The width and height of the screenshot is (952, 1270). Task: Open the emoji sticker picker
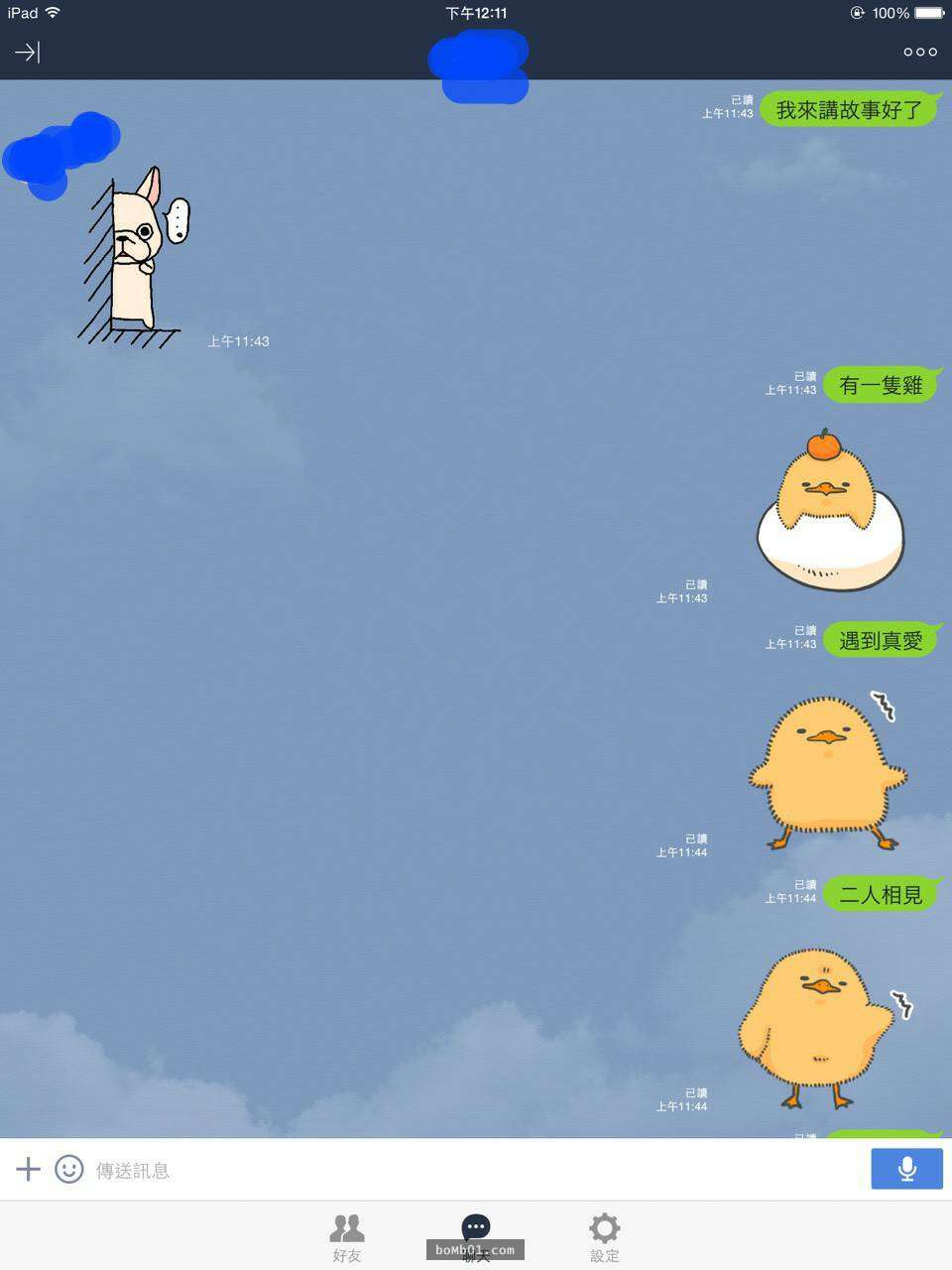[68, 1169]
